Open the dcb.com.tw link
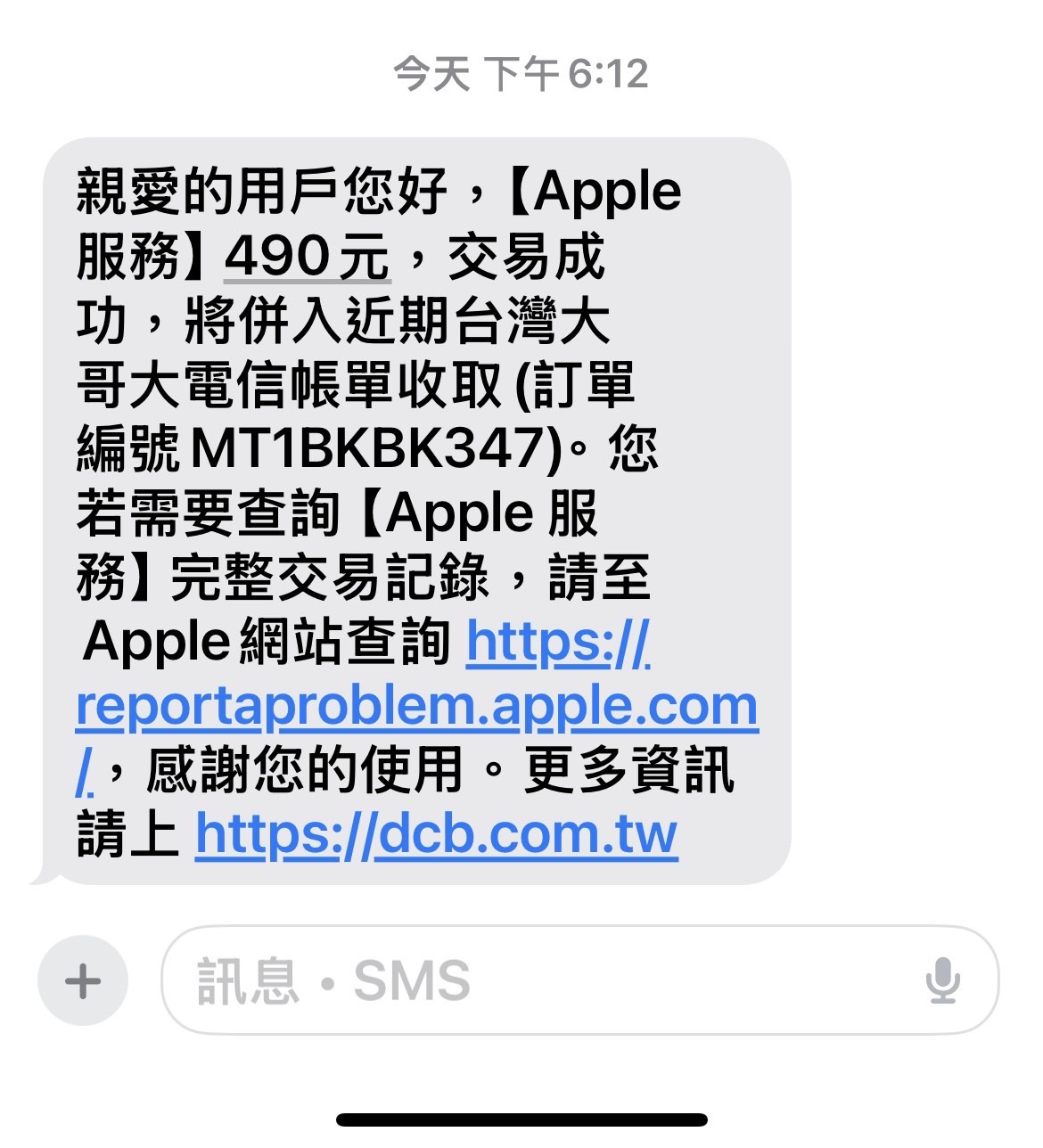The image size is (1043, 1148). (436, 834)
